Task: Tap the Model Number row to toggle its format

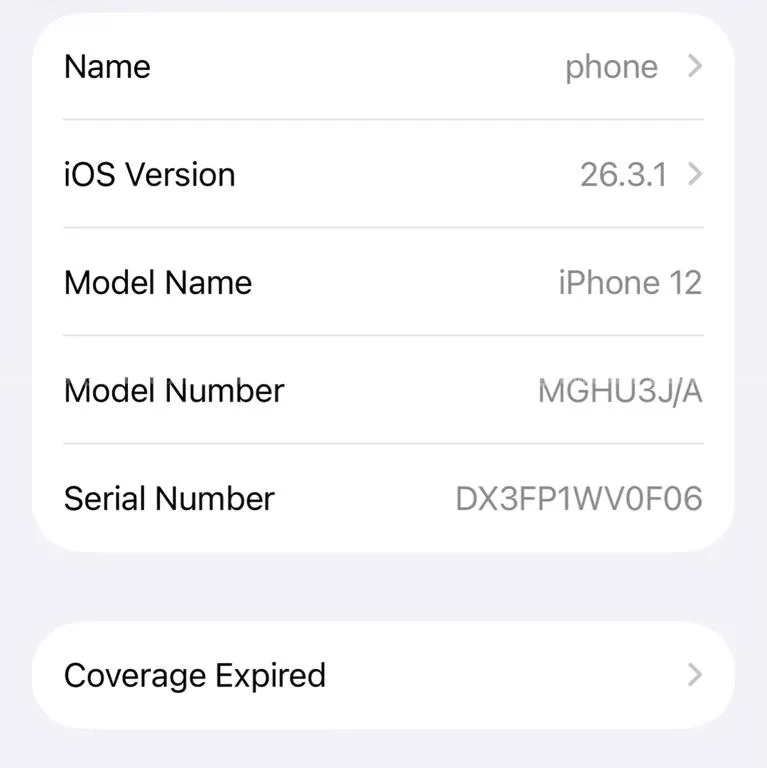Action: 383,391
